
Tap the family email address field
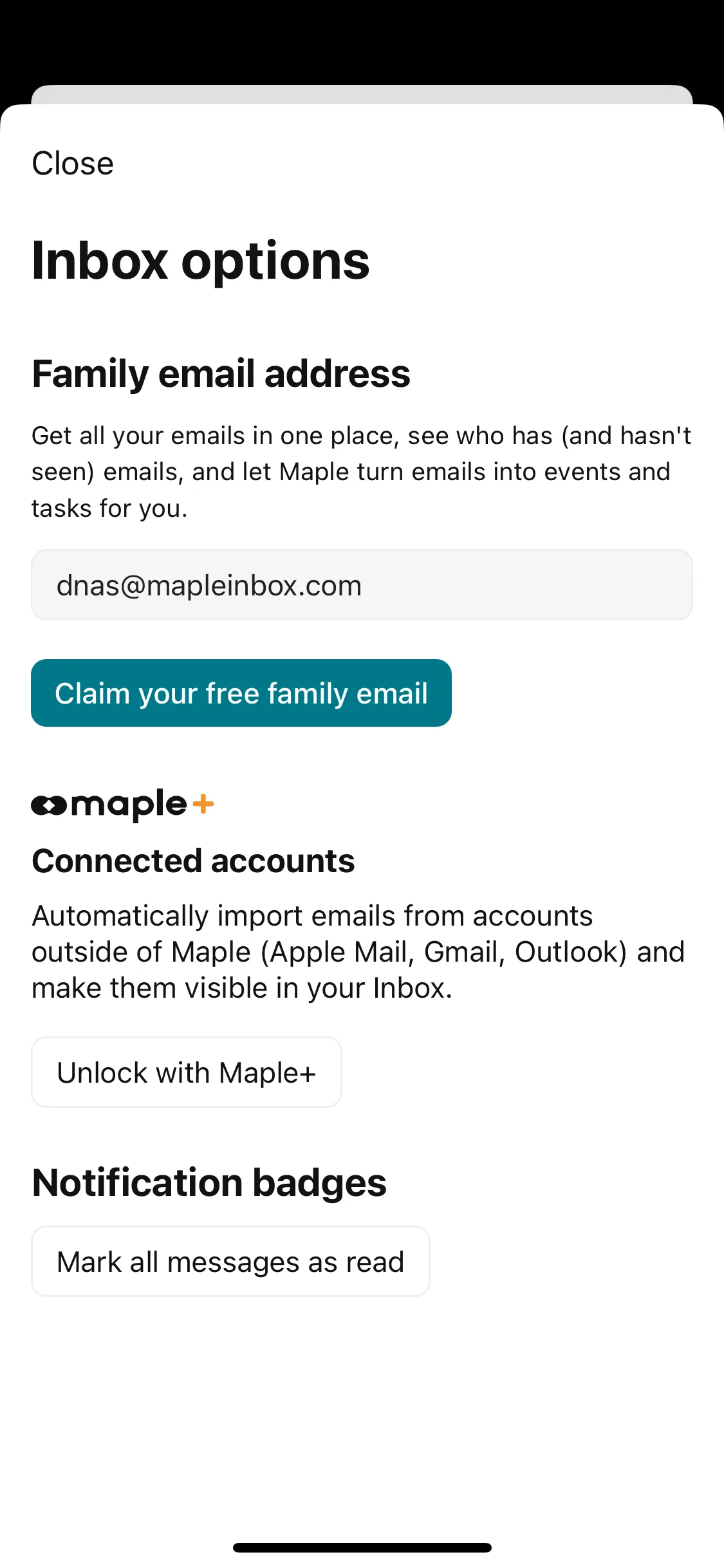(x=362, y=585)
